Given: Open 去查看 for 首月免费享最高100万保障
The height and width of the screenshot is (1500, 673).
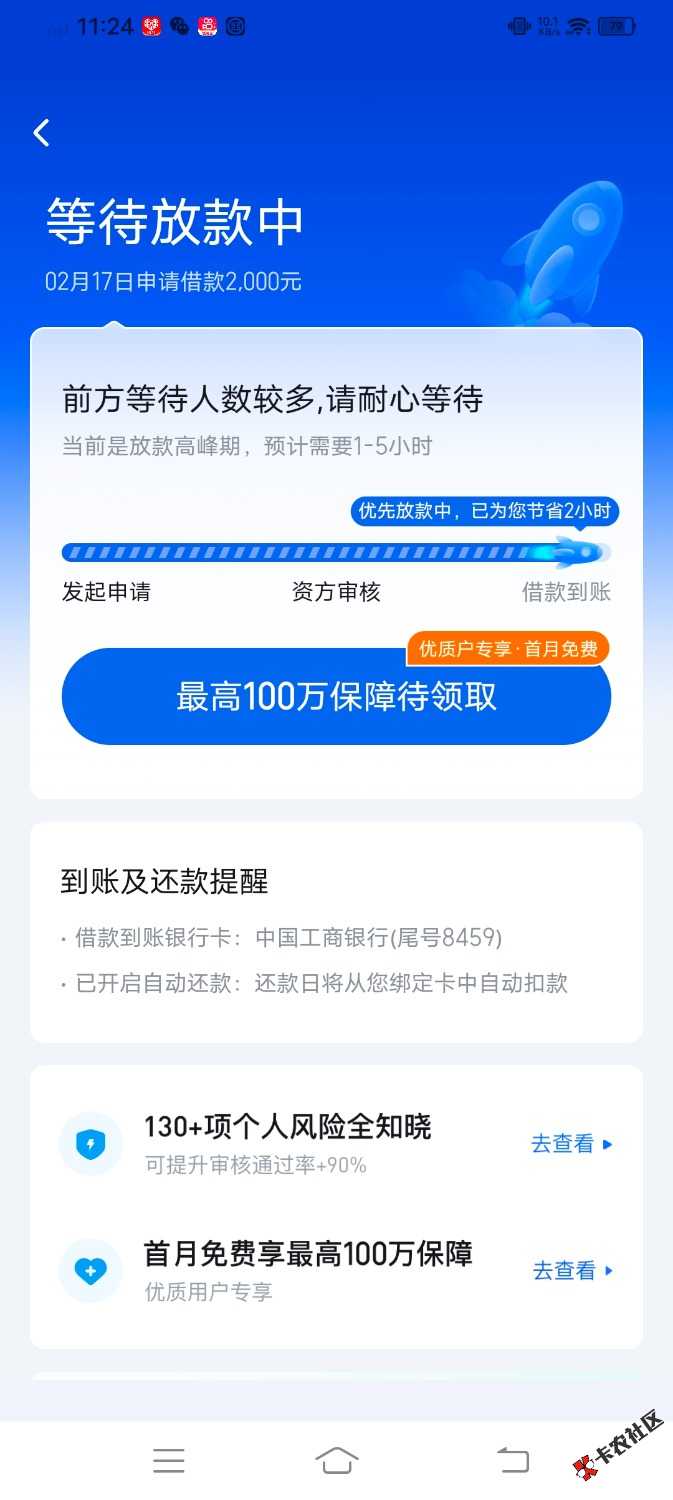Looking at the screenshot, I should point(572,1271).
